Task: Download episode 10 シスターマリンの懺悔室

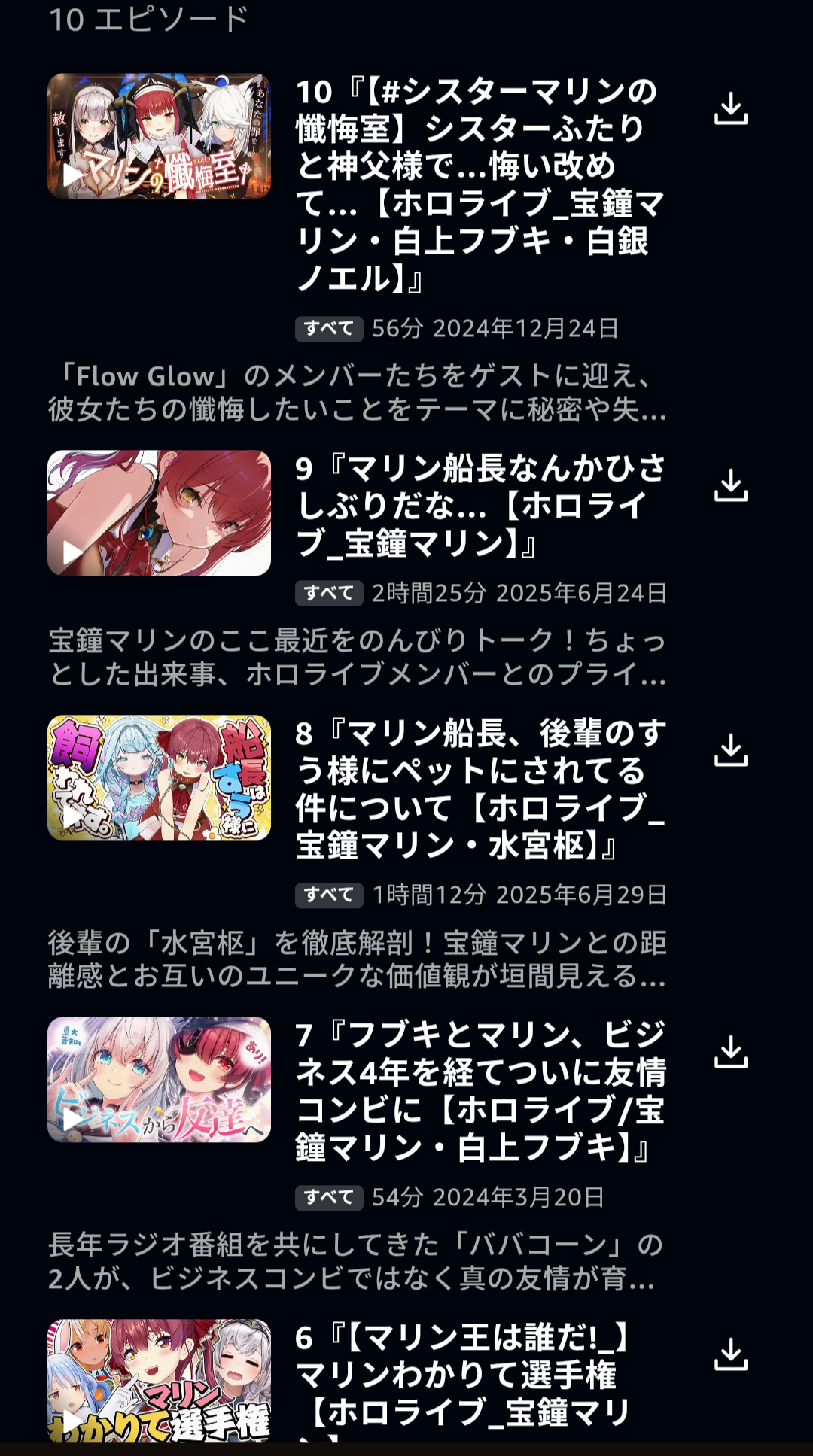Action: tap(730, 109)
